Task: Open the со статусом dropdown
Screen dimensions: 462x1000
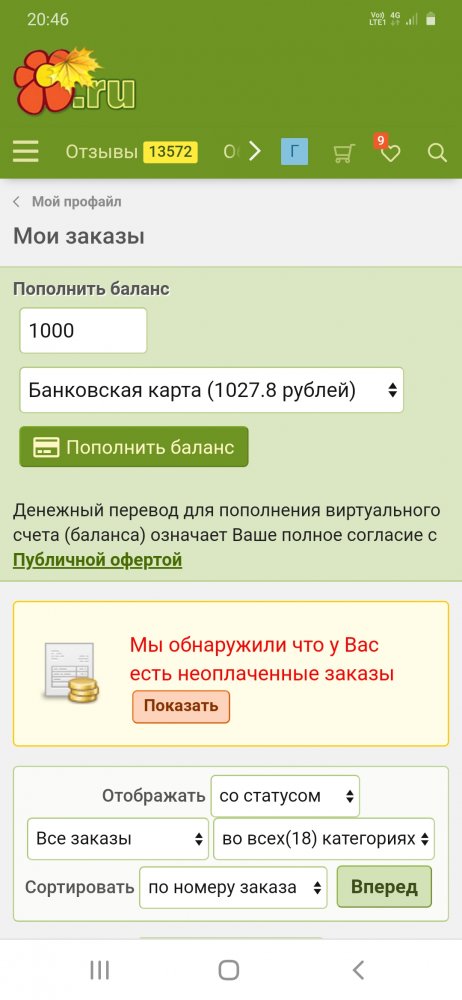Action: coord(285,796)
